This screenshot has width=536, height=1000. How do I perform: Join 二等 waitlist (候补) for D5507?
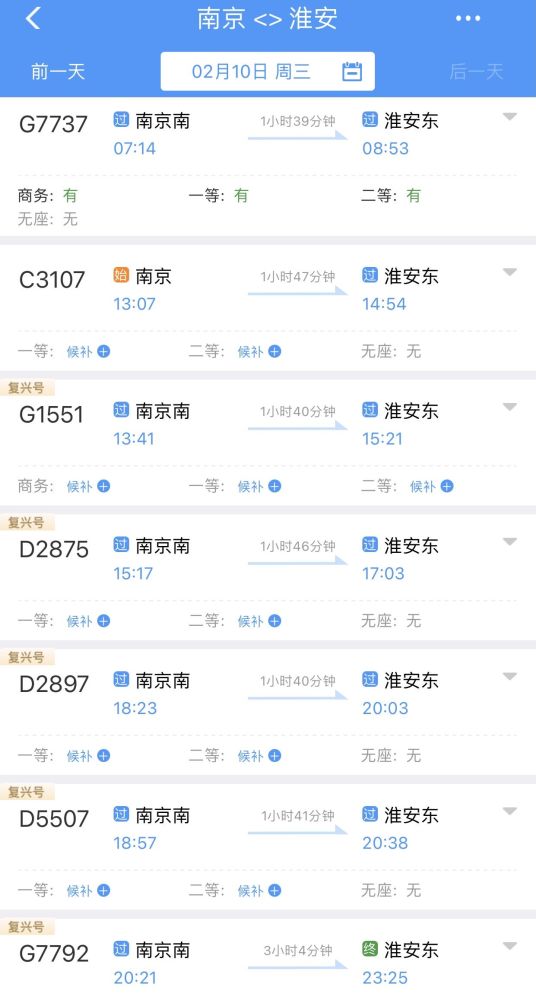[x=259, y=890]
